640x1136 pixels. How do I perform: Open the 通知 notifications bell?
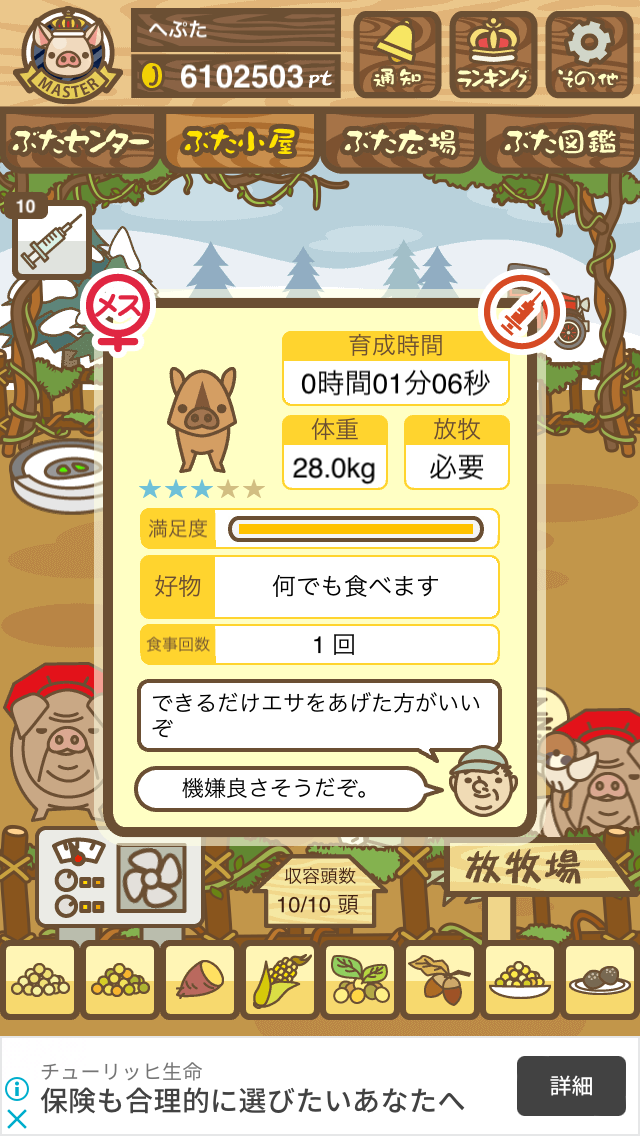397,54
